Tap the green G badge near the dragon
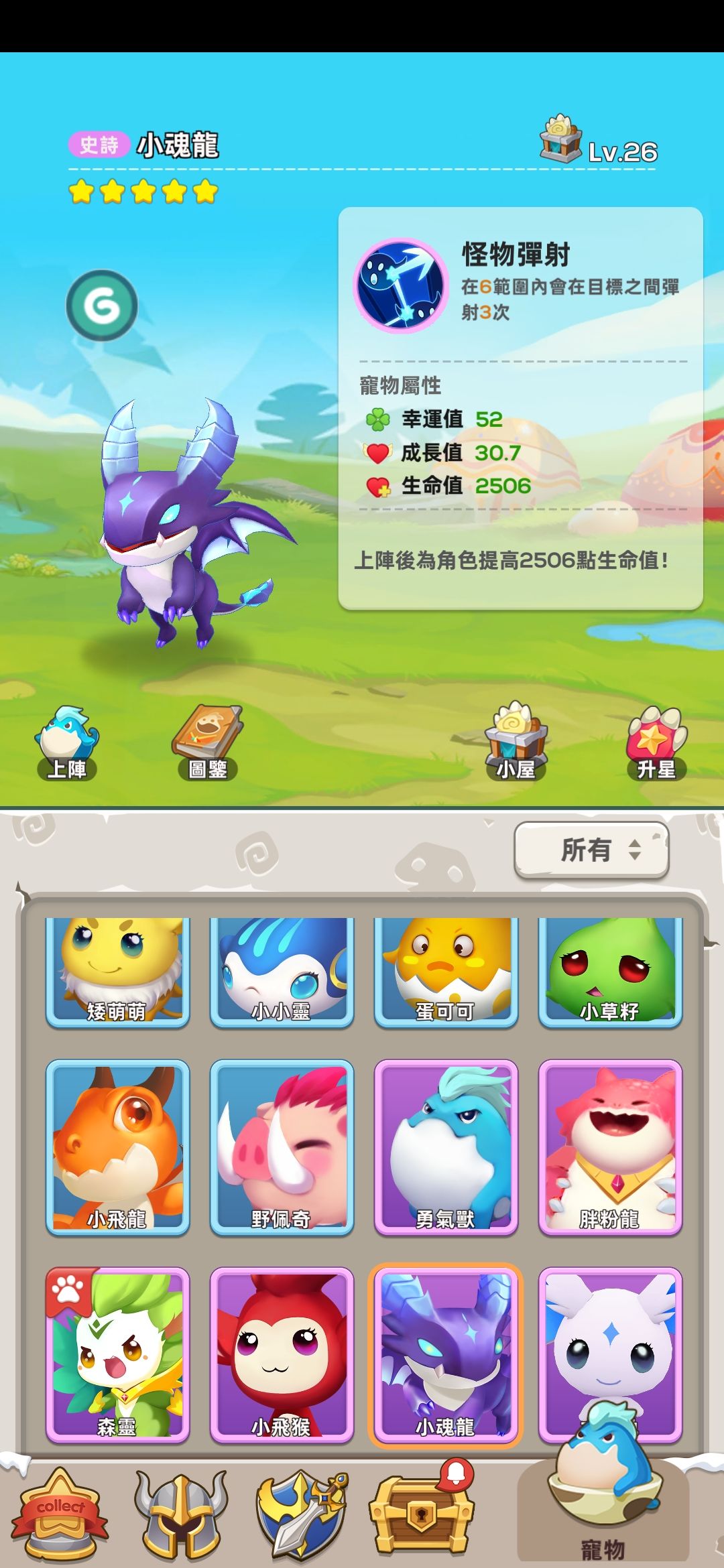The width and height of the screenshot is (724, 1568). pos(101,306)
